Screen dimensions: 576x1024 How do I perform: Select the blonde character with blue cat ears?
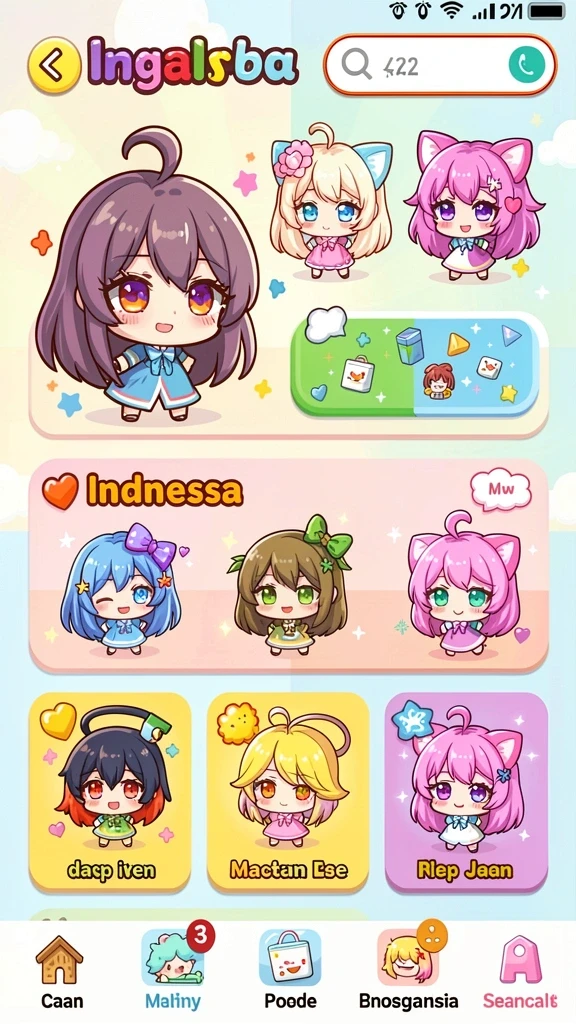(330, 202)
